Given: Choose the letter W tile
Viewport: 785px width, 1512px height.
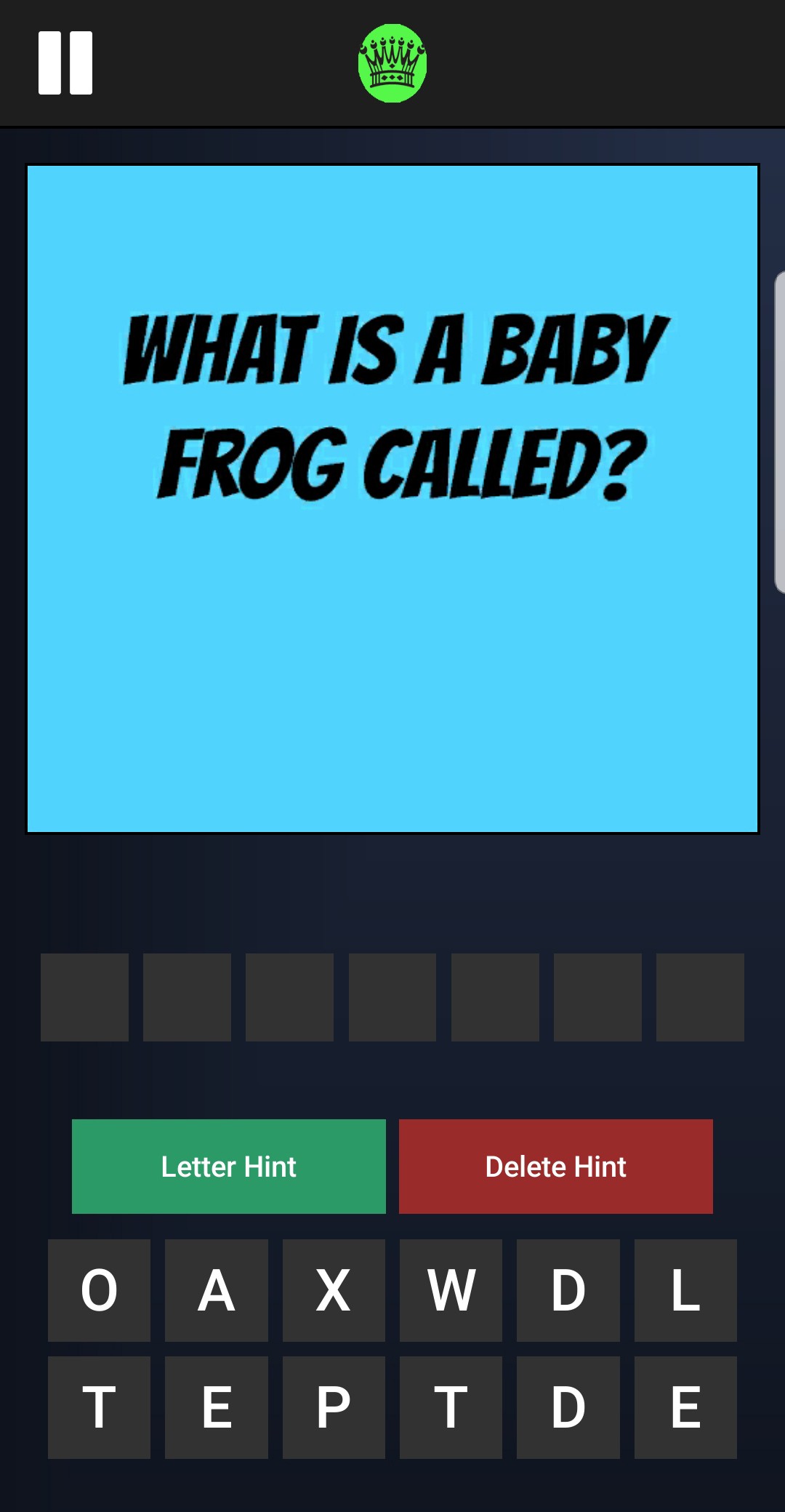Looking at the screenshot, I should click(451, 1290).
